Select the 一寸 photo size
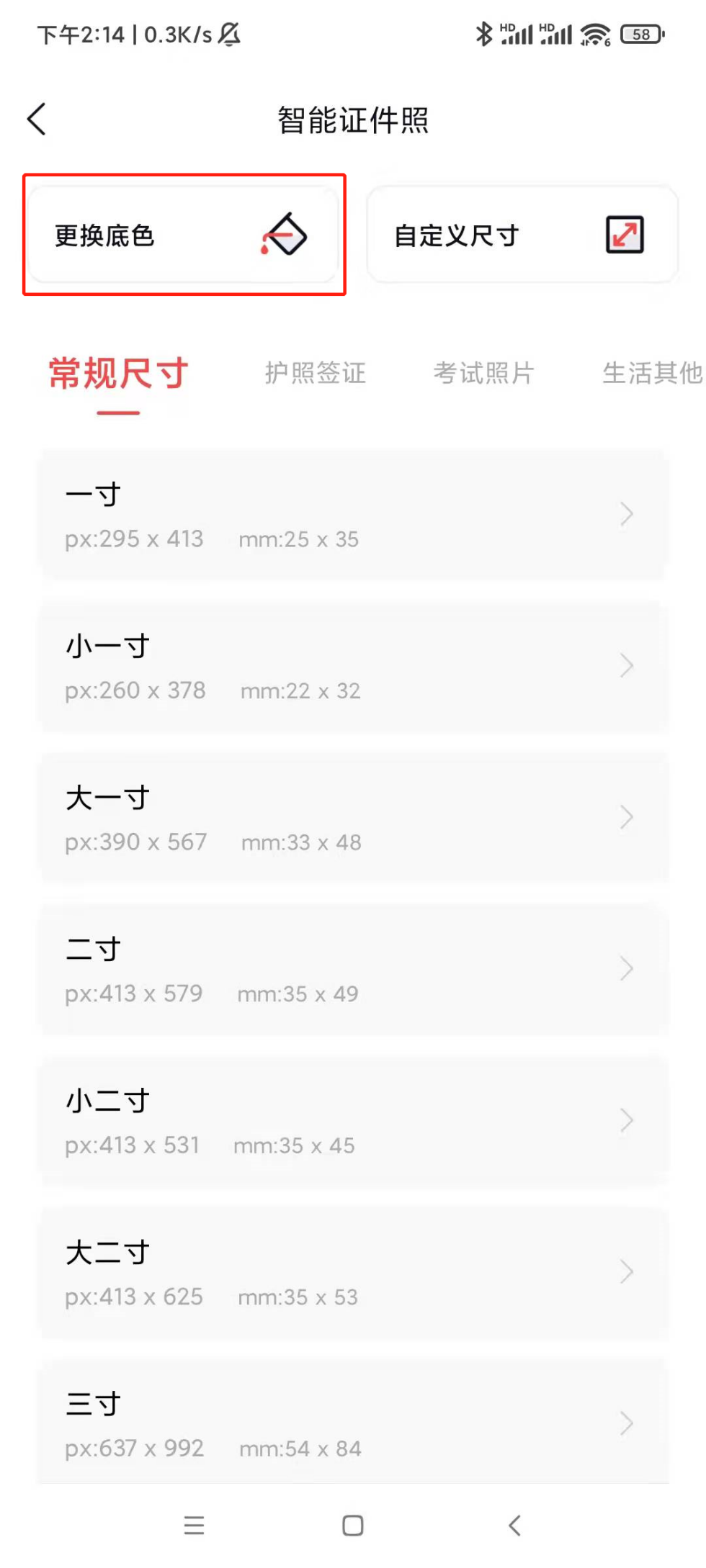 tap(353, 515)
